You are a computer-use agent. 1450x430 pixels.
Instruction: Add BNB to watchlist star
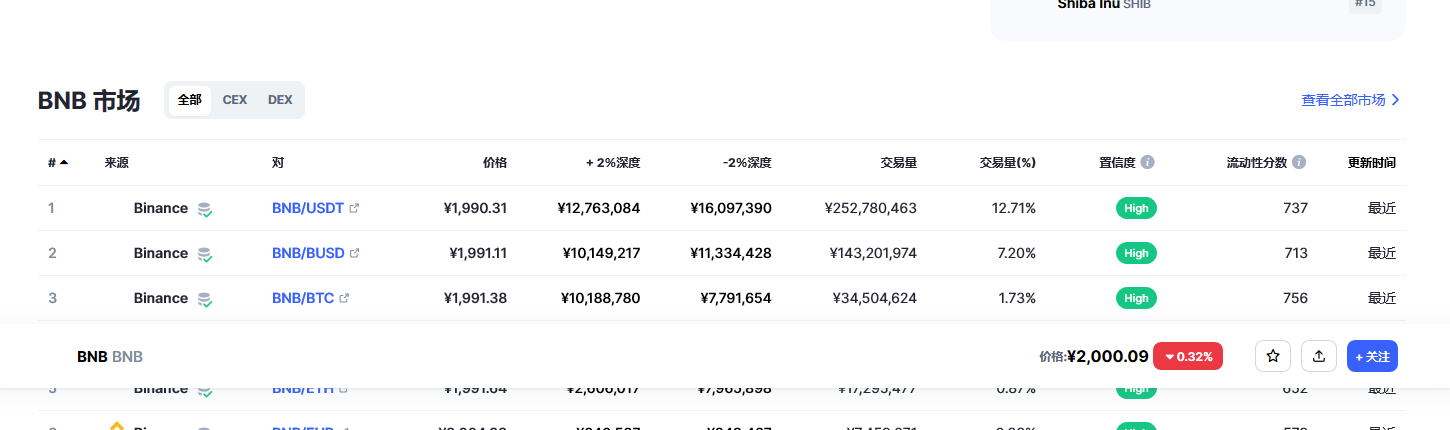point(1273,356)
